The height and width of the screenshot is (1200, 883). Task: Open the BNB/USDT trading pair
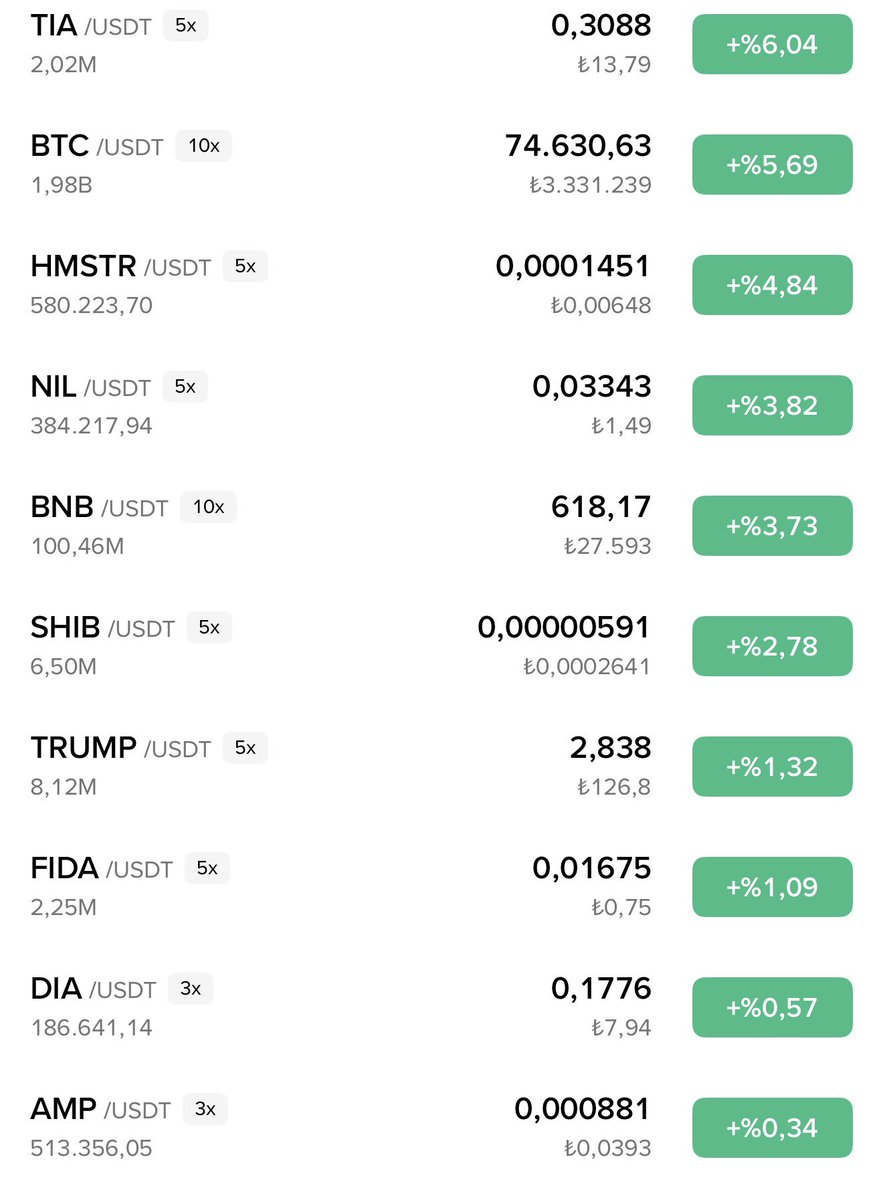coord(99,507)
